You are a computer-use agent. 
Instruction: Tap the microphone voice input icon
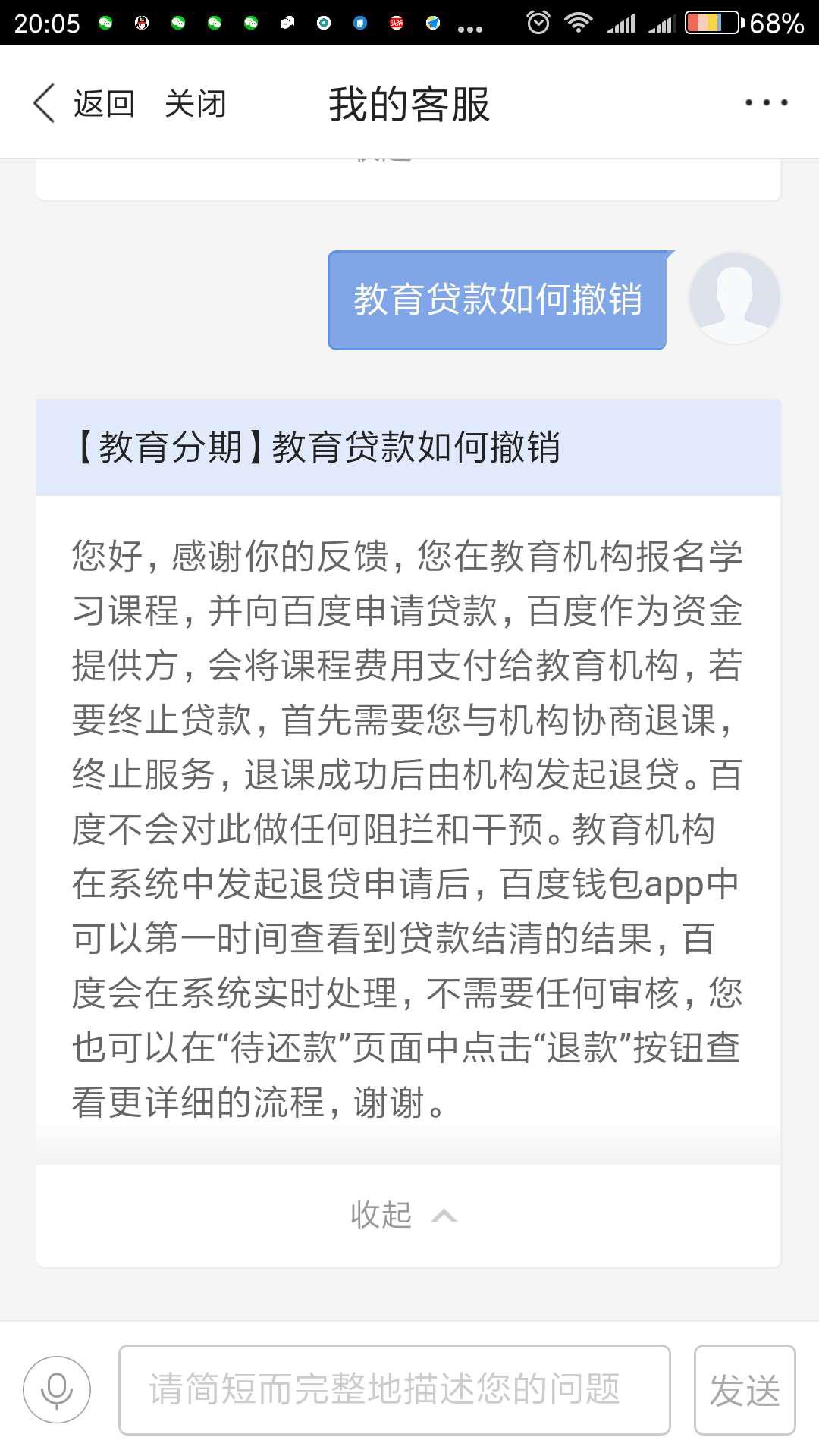pyautogui.click(x=57, y=1389)
